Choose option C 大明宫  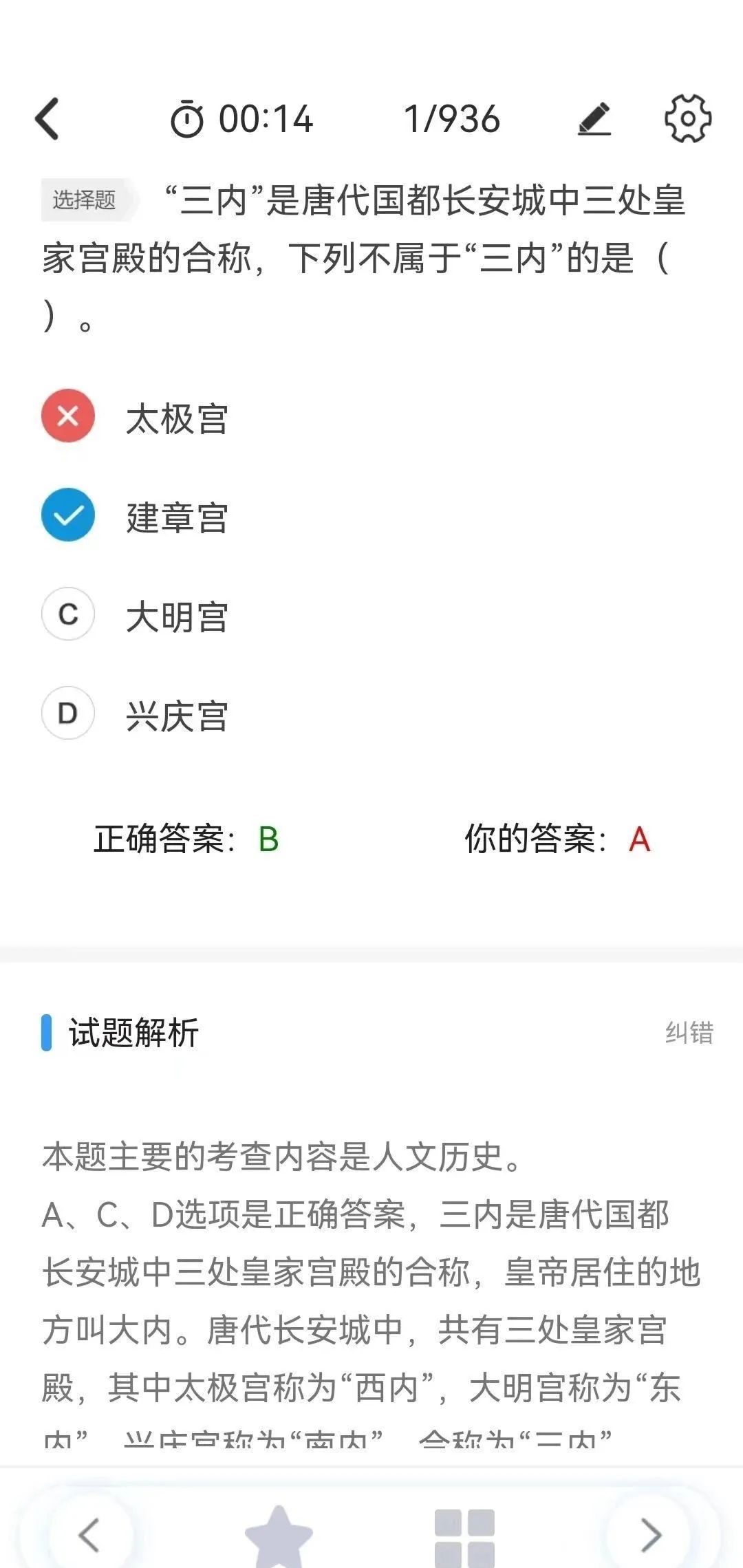135,614
